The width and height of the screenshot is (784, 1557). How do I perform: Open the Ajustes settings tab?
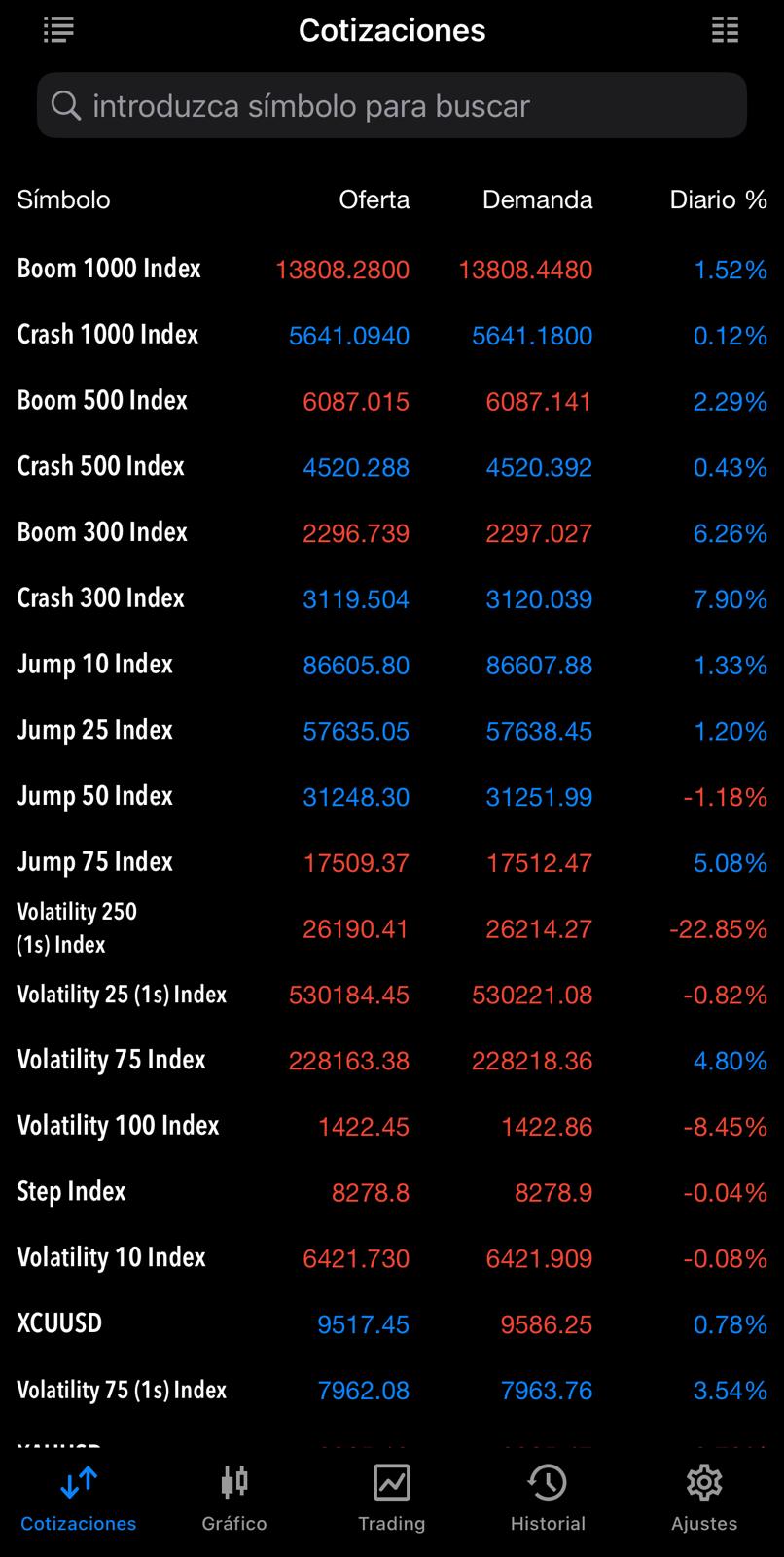point(704,1499)
